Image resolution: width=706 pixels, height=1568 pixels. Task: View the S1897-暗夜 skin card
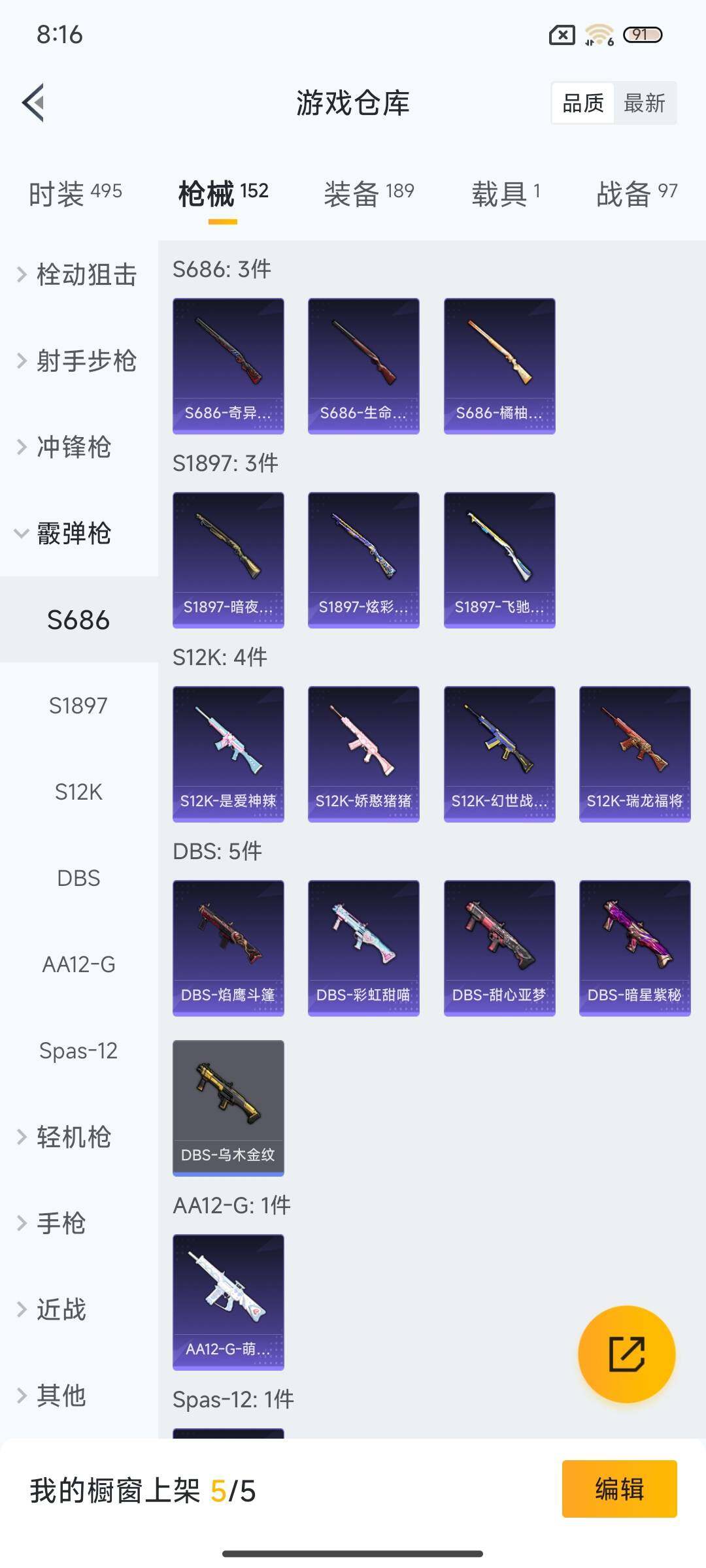click(x=228, y=559)
